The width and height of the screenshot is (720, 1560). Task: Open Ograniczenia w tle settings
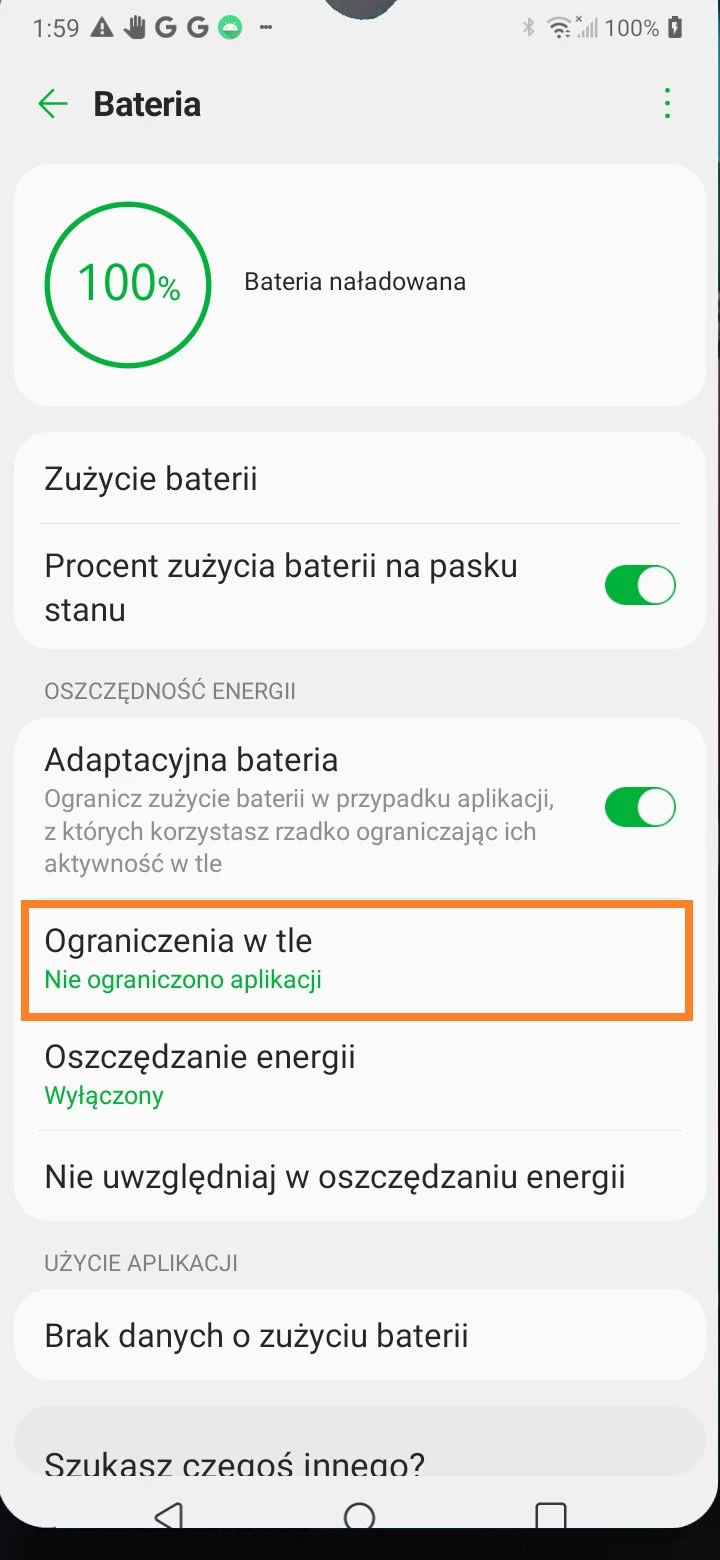click(x=358, y=958)
